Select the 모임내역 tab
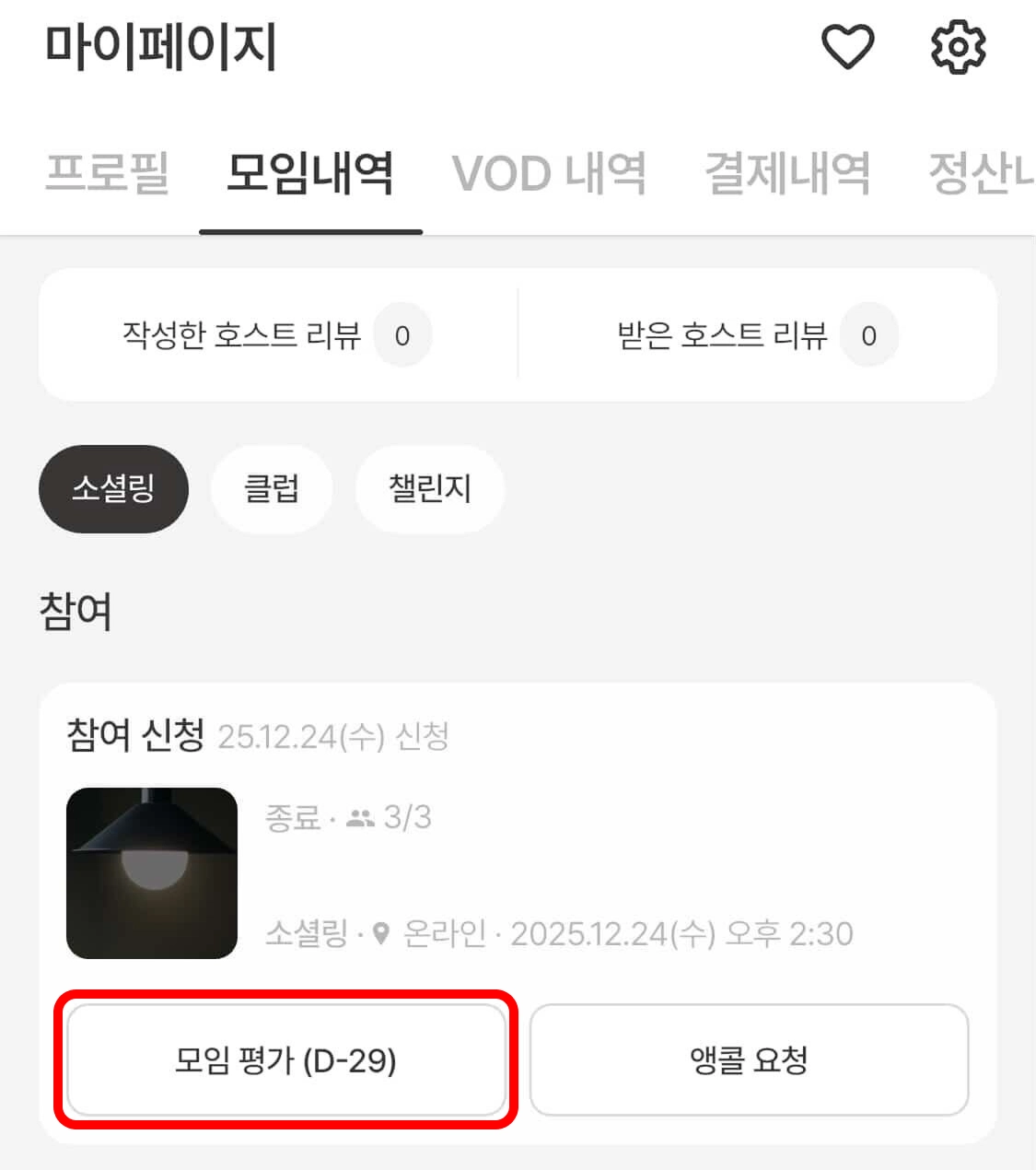Viewport: 1036px width, 1170px height. pyautogui.click(x=310, y=173)
